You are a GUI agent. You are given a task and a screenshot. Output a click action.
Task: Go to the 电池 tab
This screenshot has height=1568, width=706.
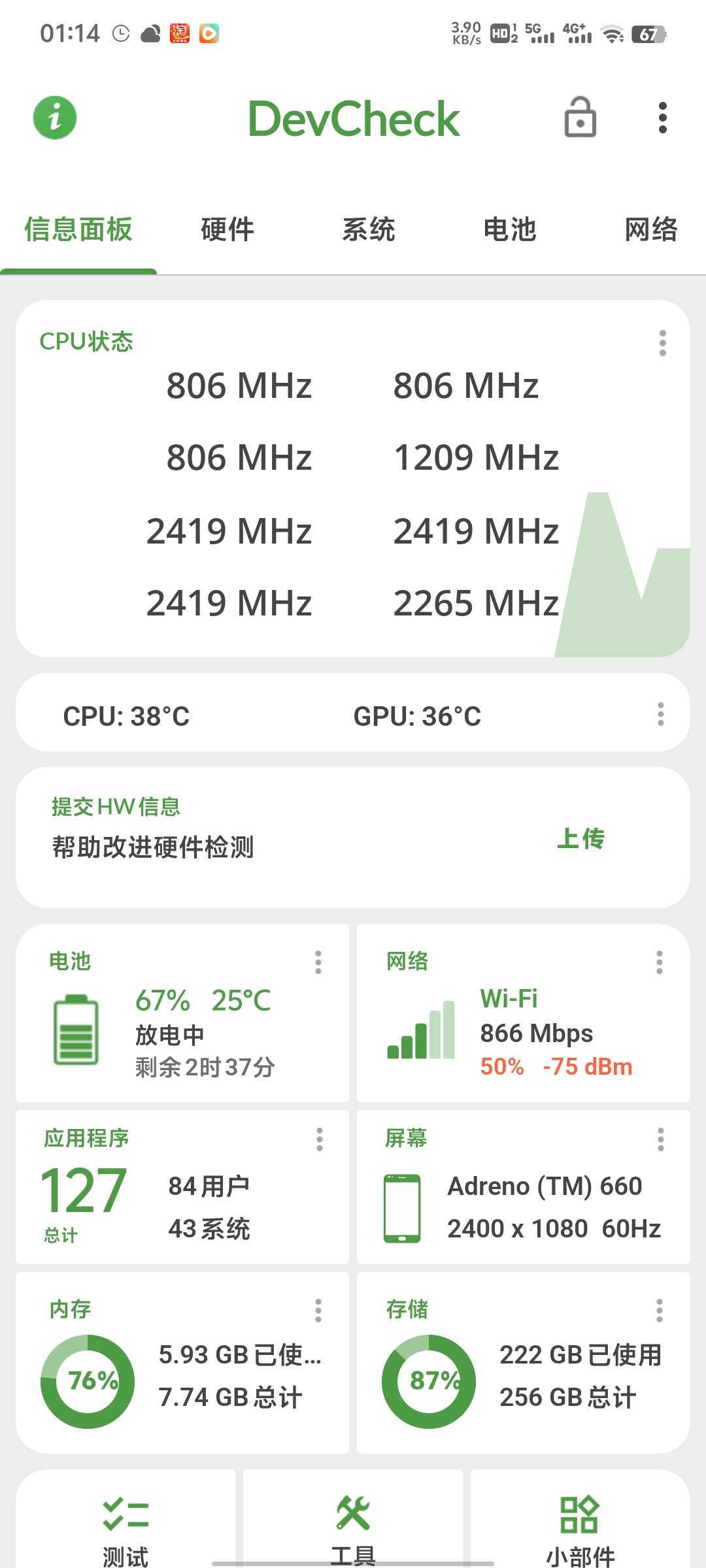(x=510, y=230)
